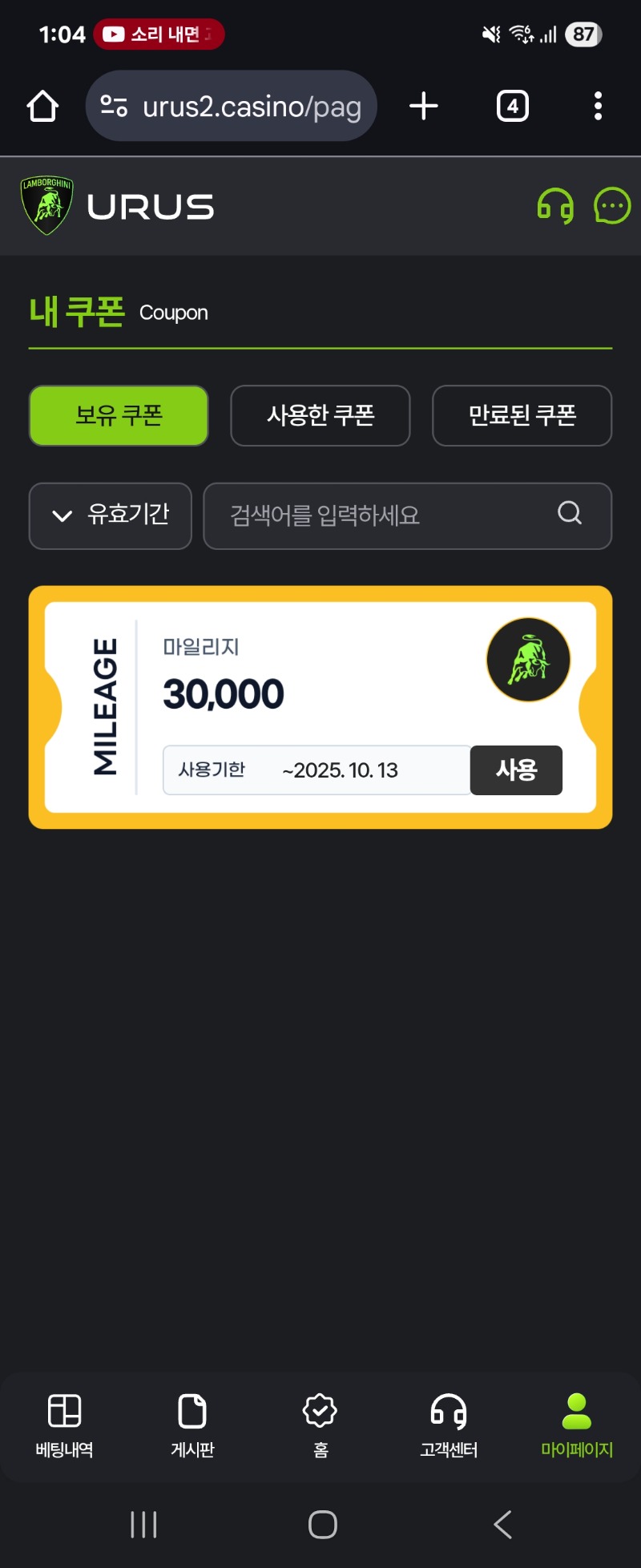641x1568 pixels.
Task: Switch to the 사용한 쿠폰 tab
Action: click(320, 415)
